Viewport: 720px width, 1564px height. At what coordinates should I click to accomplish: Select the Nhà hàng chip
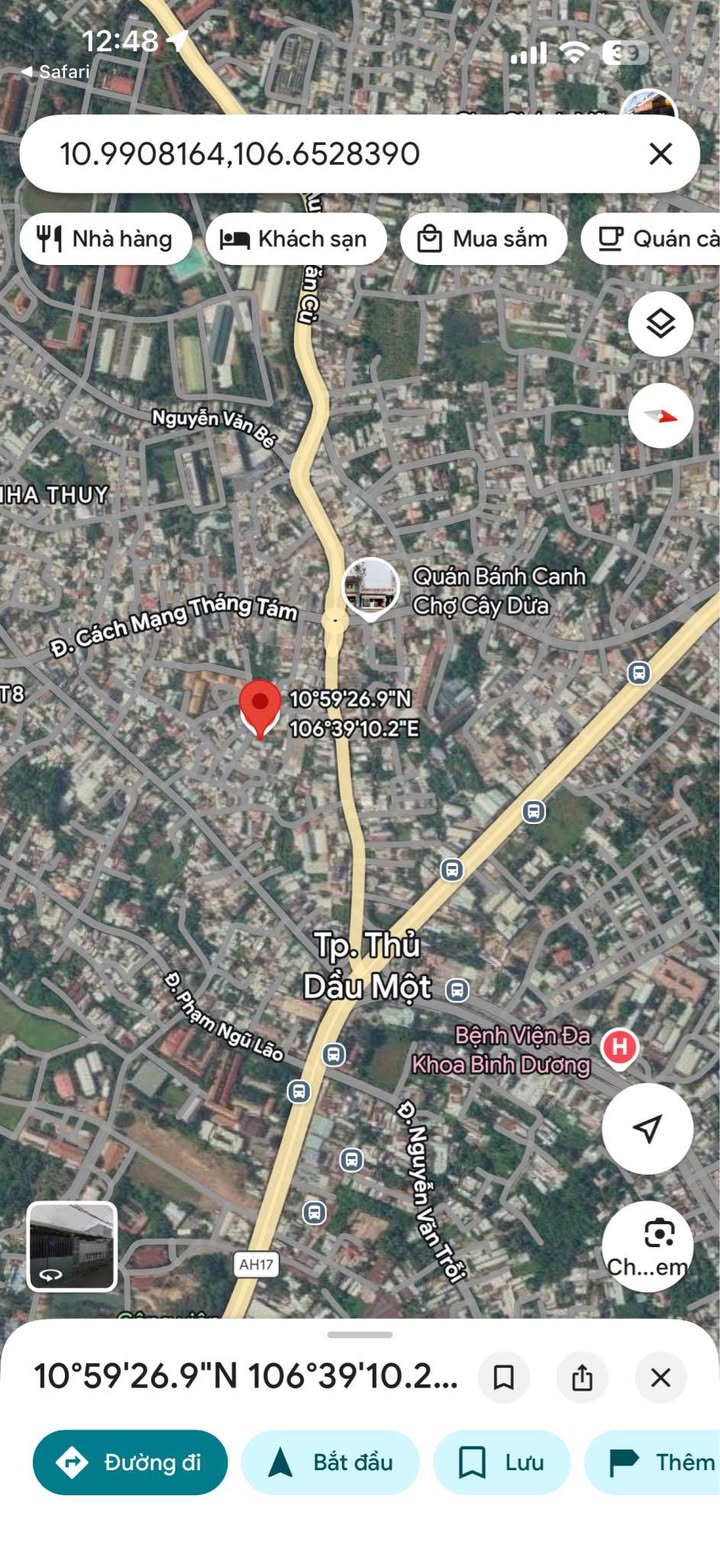[x=105, y=239]
